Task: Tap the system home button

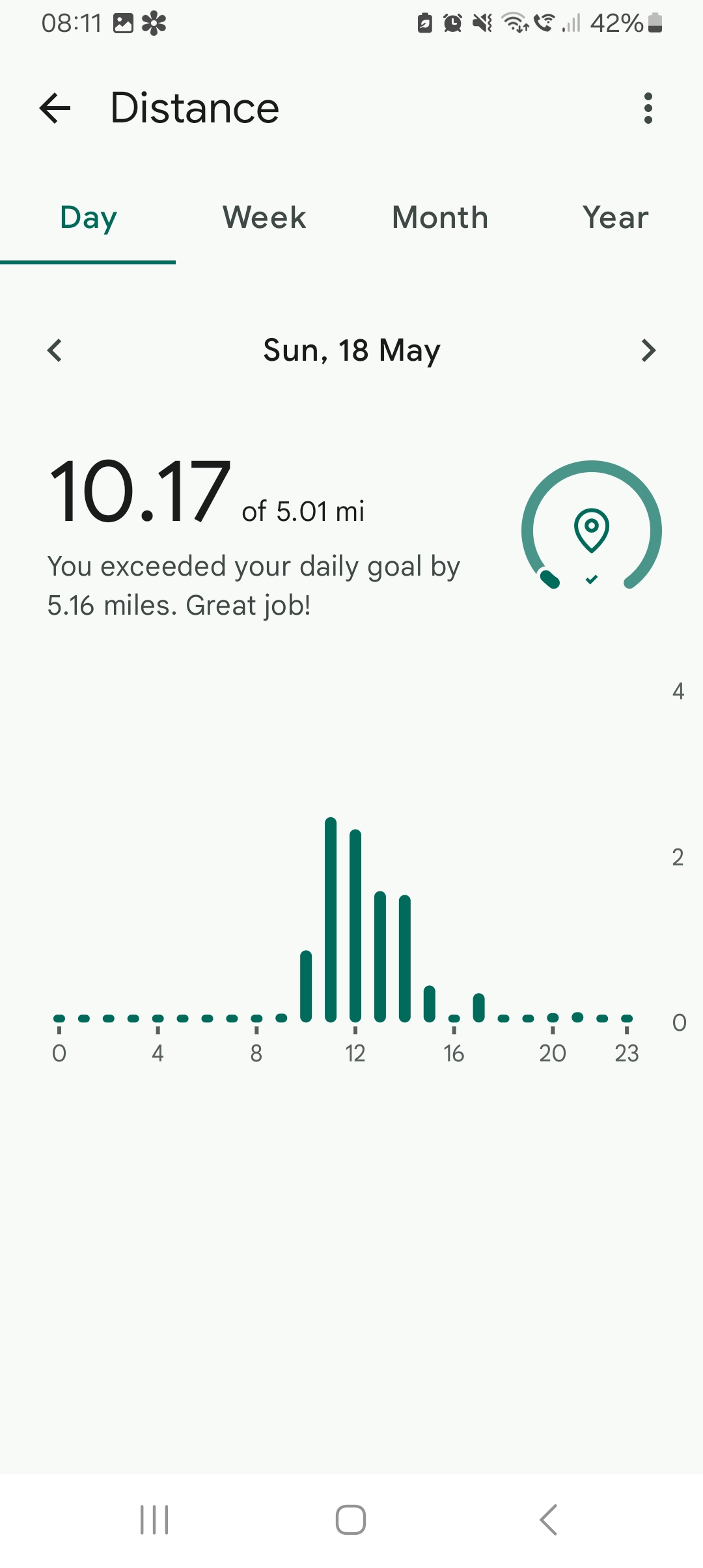Action: click(351, 1520)
